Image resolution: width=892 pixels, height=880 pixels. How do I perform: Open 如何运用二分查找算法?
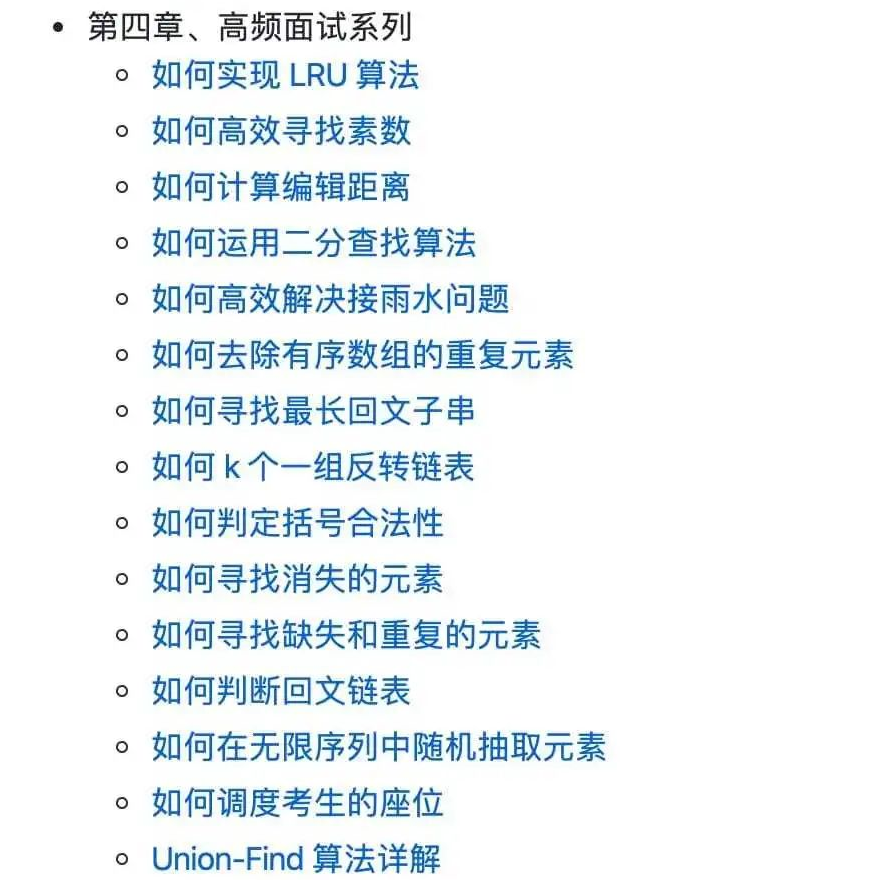coord(313,243)
